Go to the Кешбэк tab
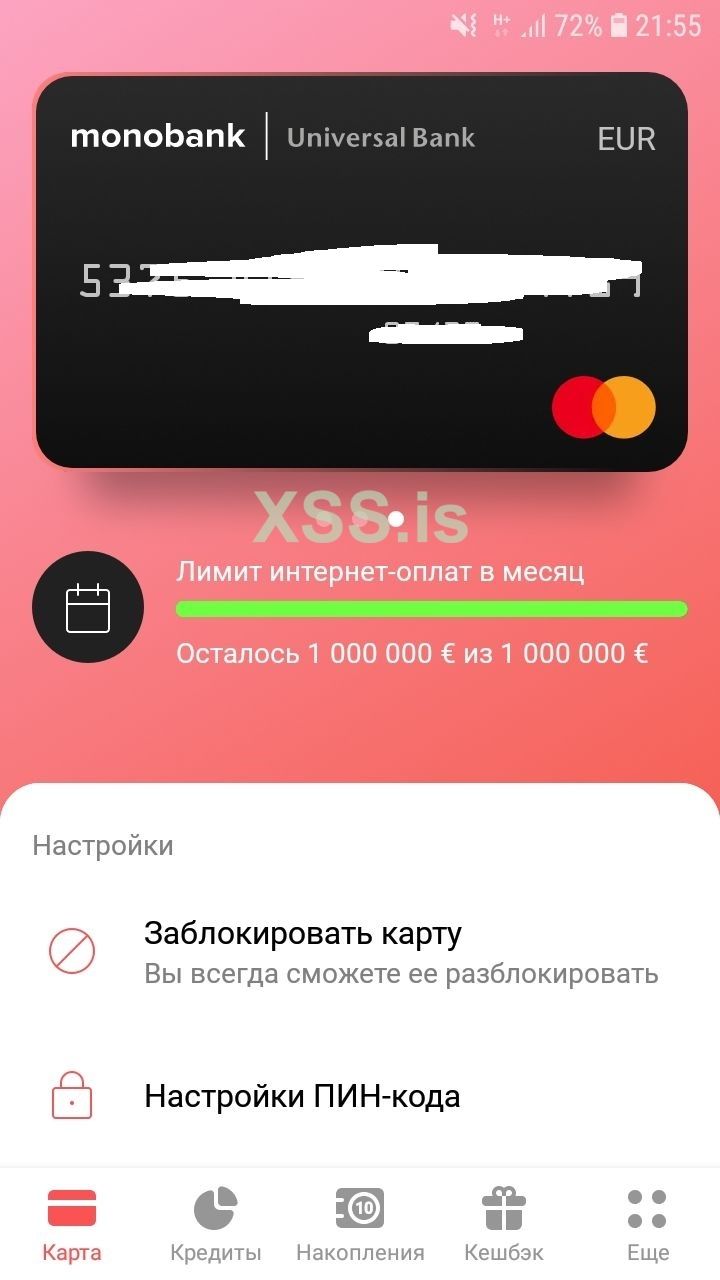Screen dimensions: 720x1280 504,1223
